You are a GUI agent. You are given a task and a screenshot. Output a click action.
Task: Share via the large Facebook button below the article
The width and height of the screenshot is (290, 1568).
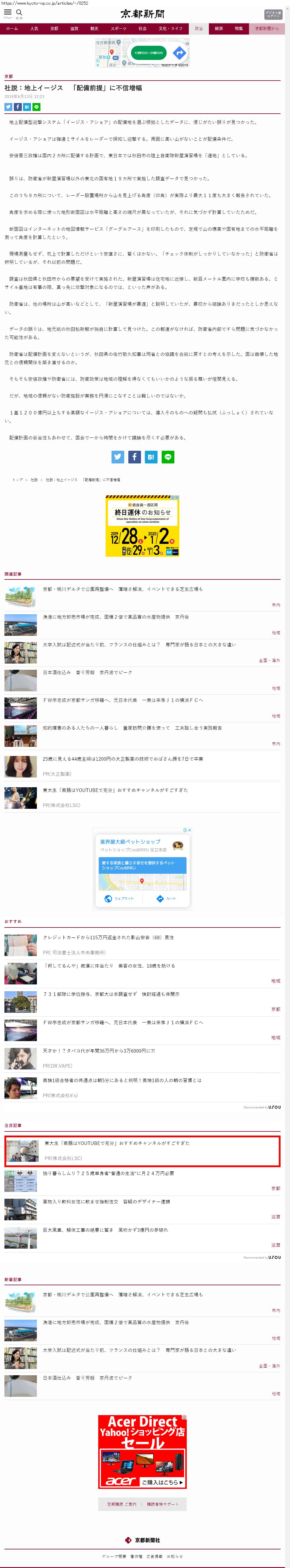pos(134,457)
